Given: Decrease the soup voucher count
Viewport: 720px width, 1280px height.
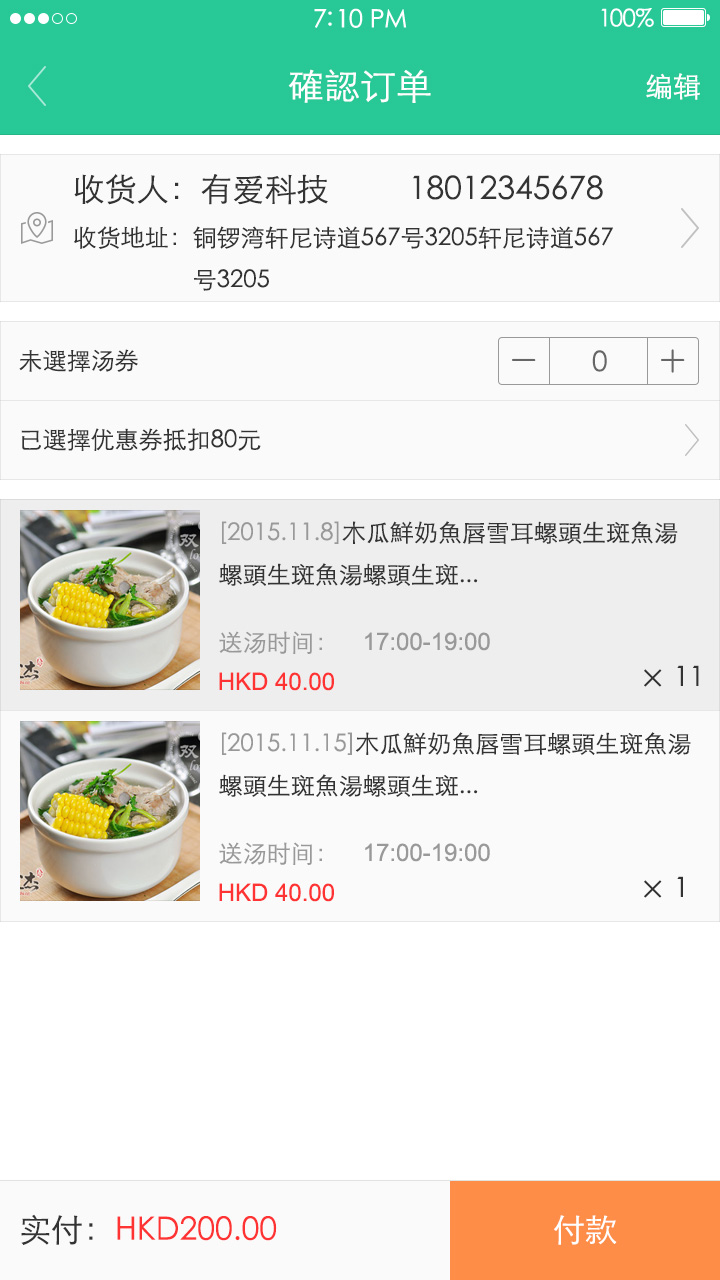Looking at the screenshot, I should 524,361.
